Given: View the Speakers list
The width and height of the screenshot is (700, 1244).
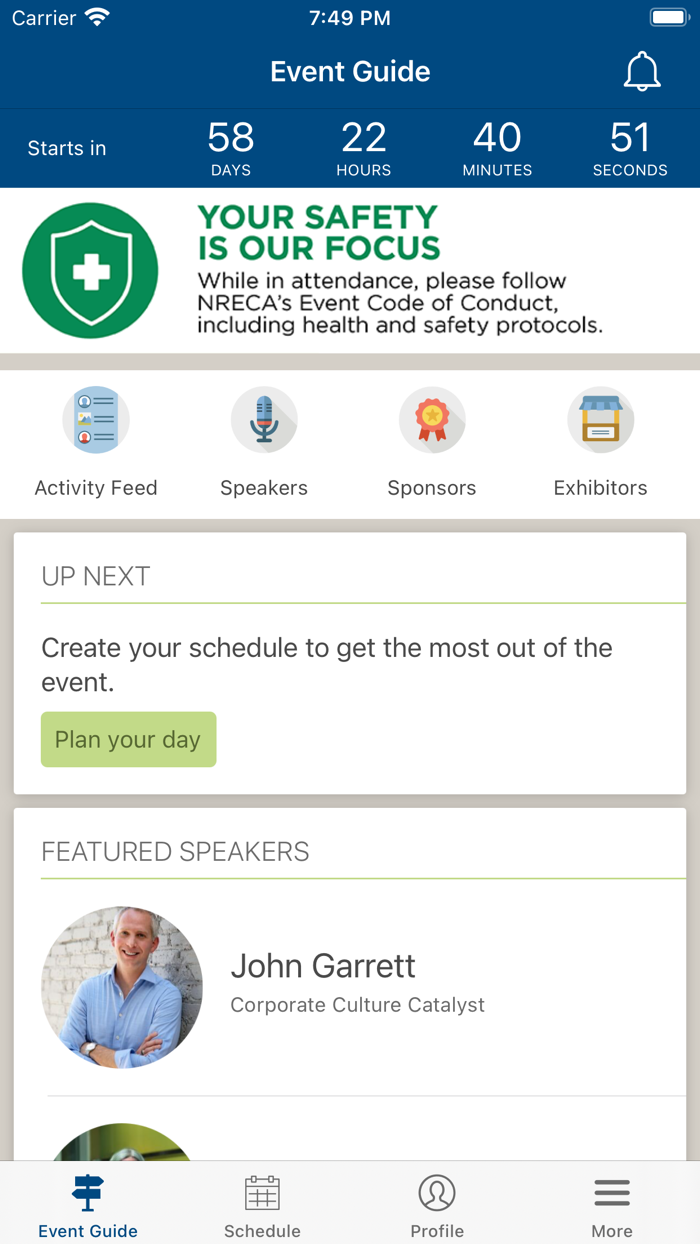Looking at the screenshot, I should coord(264,442).
